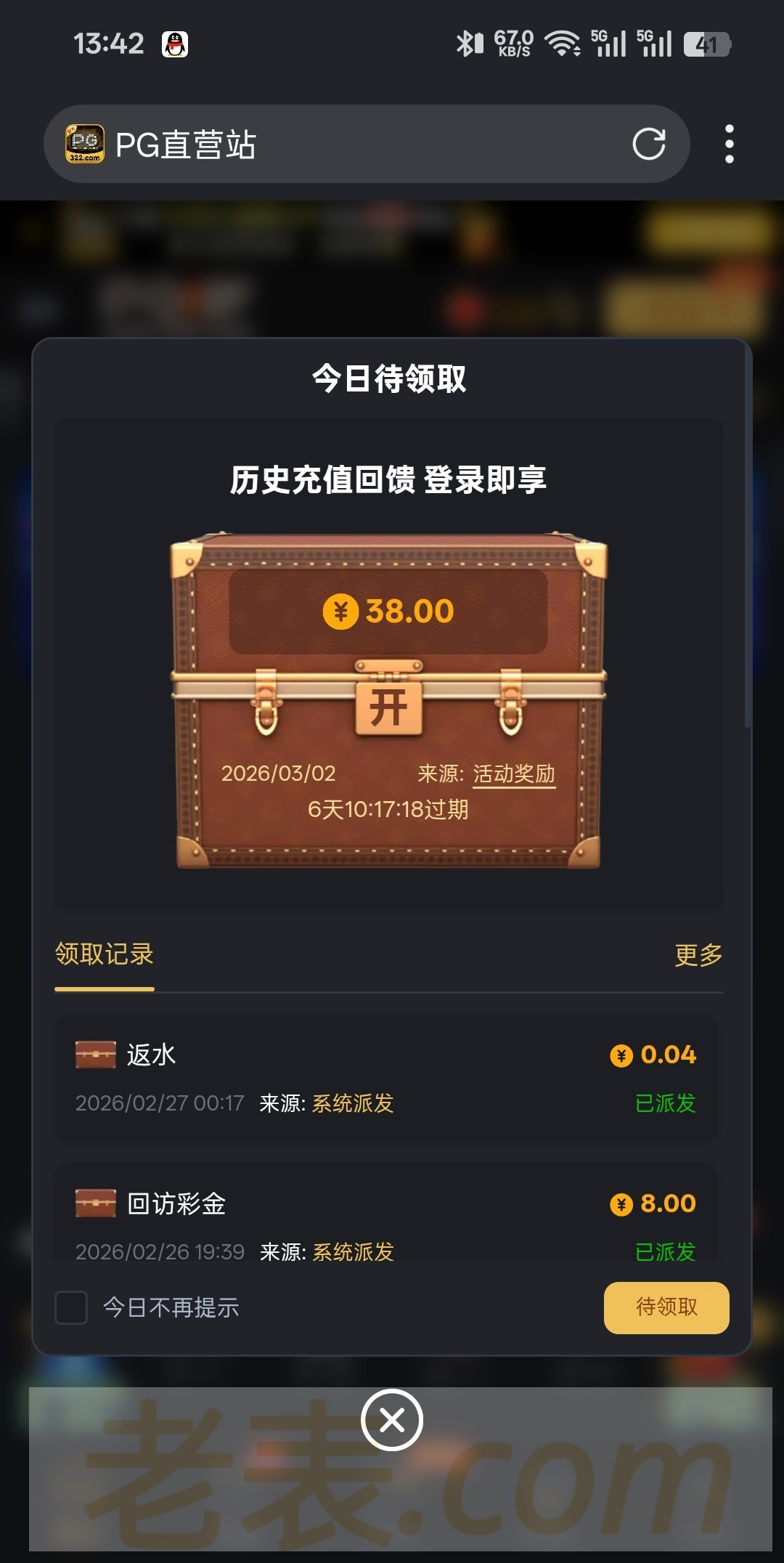Image resolution: width=784 pixels, height=1563 pixels.
Task: Tap the 待领取 button
Action: tap(666, 1307)
